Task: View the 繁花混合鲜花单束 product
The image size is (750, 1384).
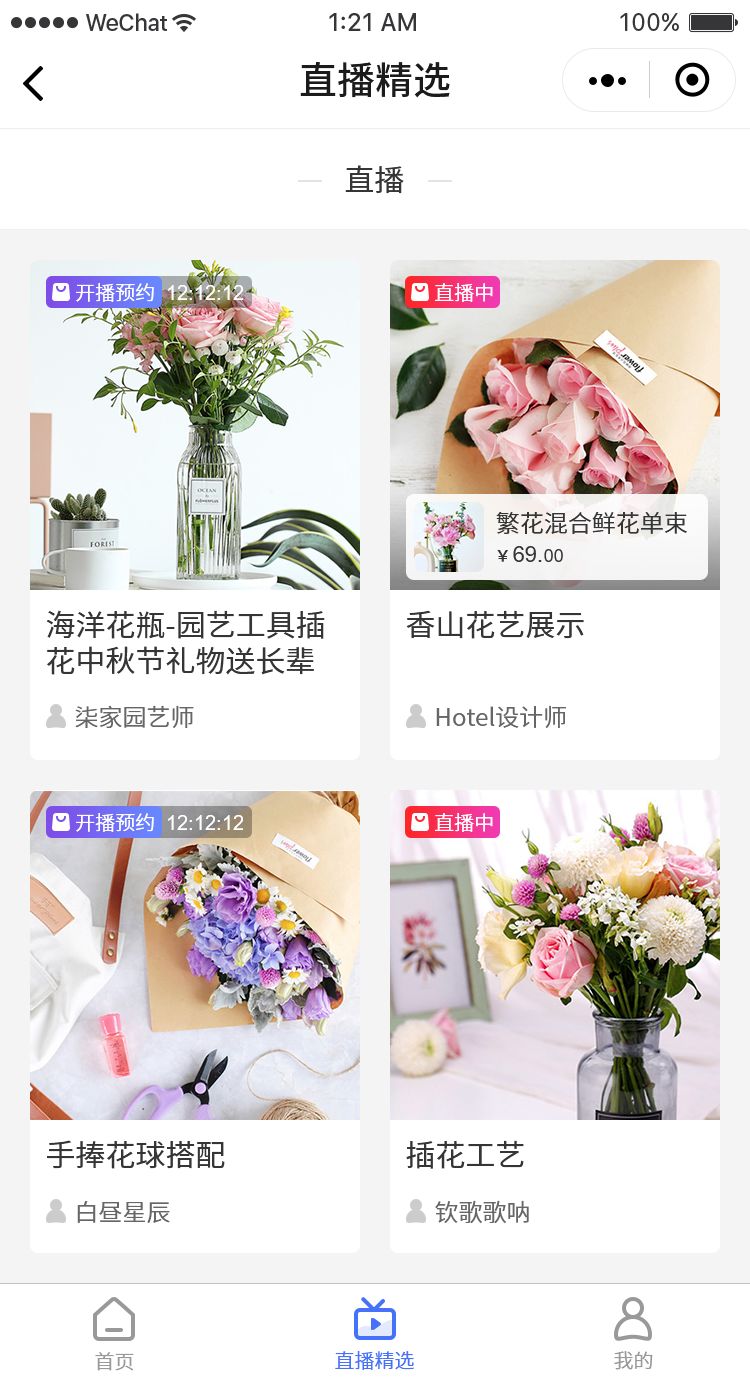Action: point(556,537)
